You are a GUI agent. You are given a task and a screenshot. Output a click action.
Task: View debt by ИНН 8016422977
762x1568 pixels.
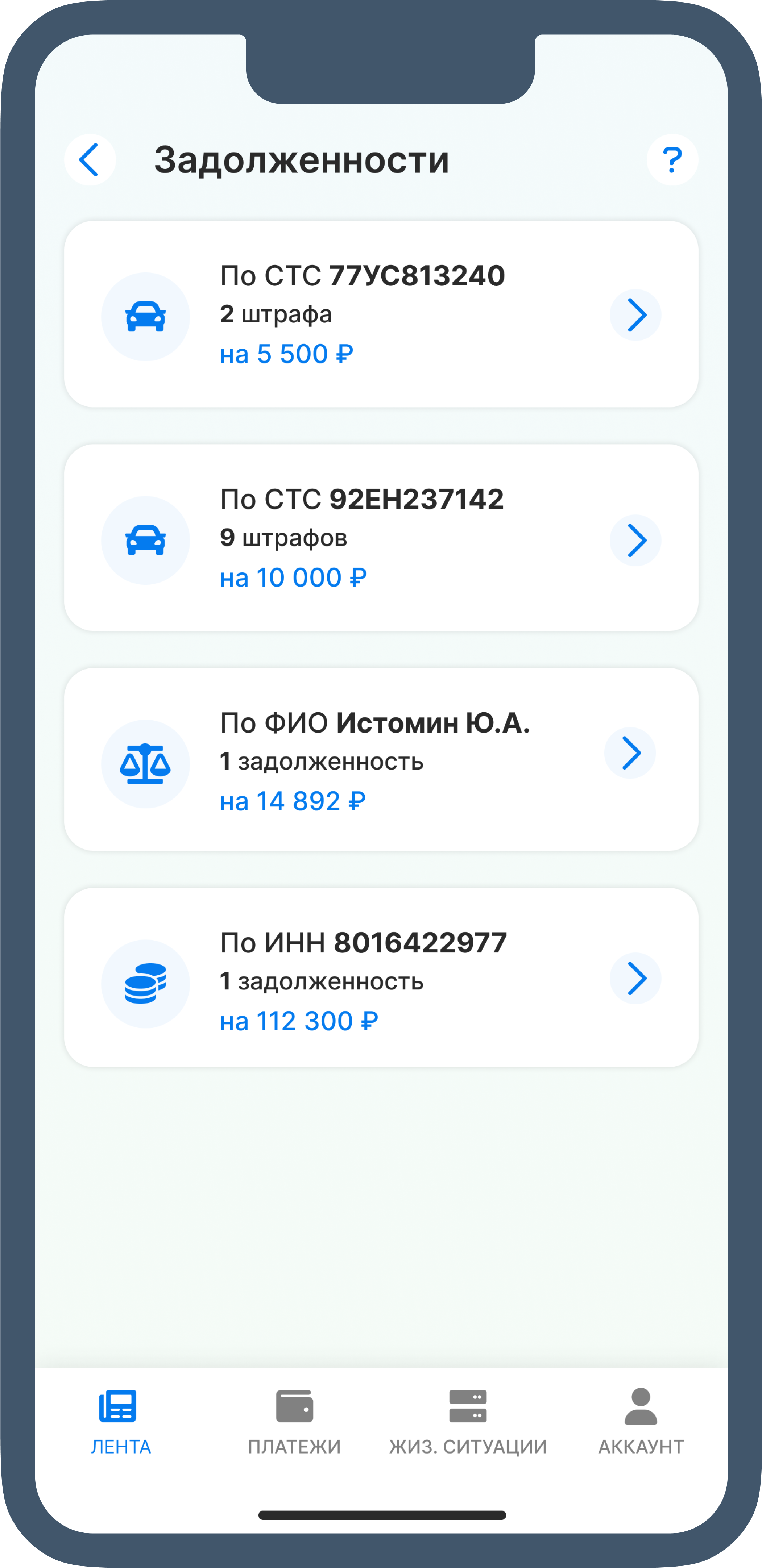coord(381,977)
